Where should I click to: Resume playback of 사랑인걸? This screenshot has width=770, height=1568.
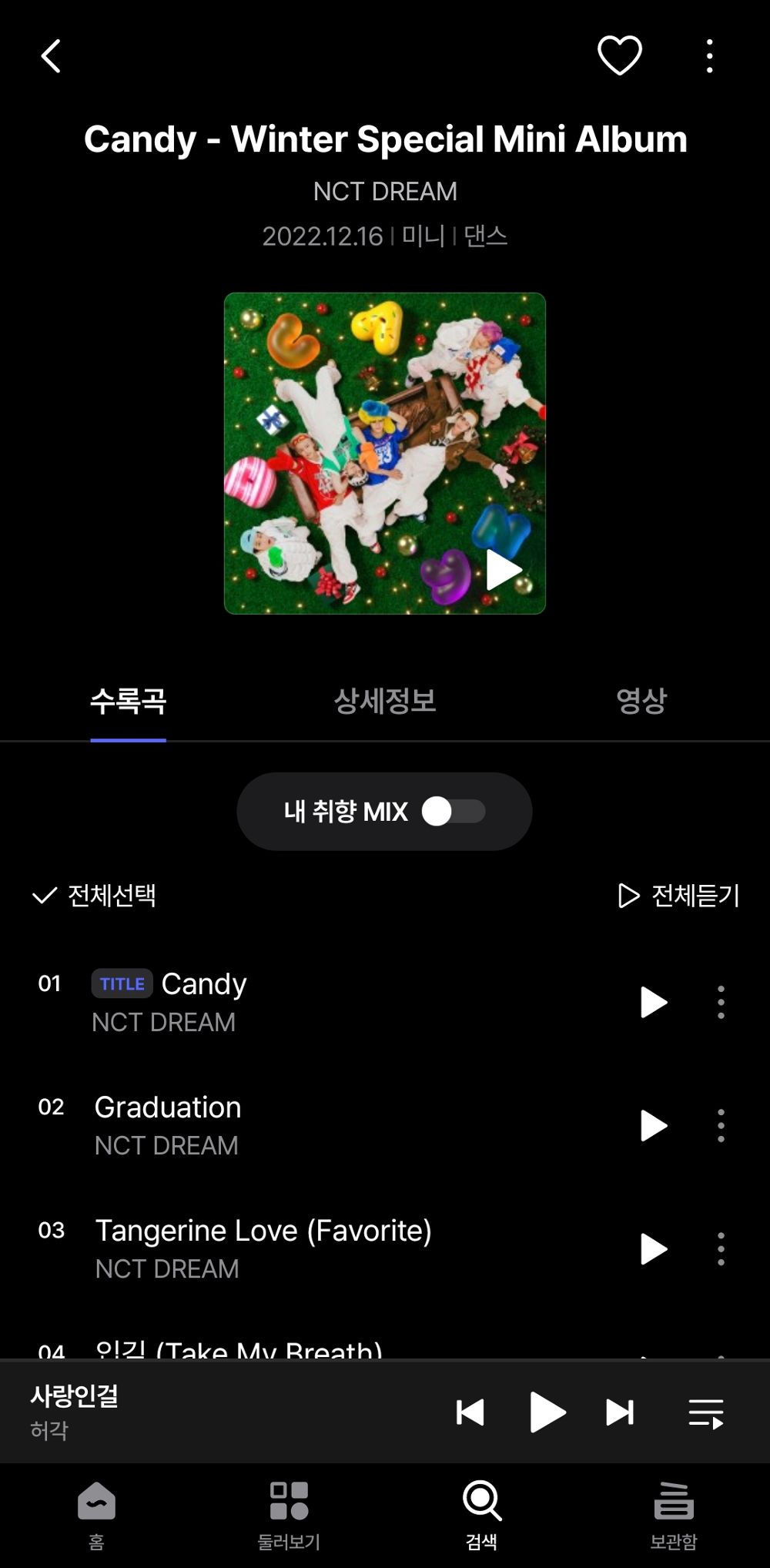[x=546, y=1412]
